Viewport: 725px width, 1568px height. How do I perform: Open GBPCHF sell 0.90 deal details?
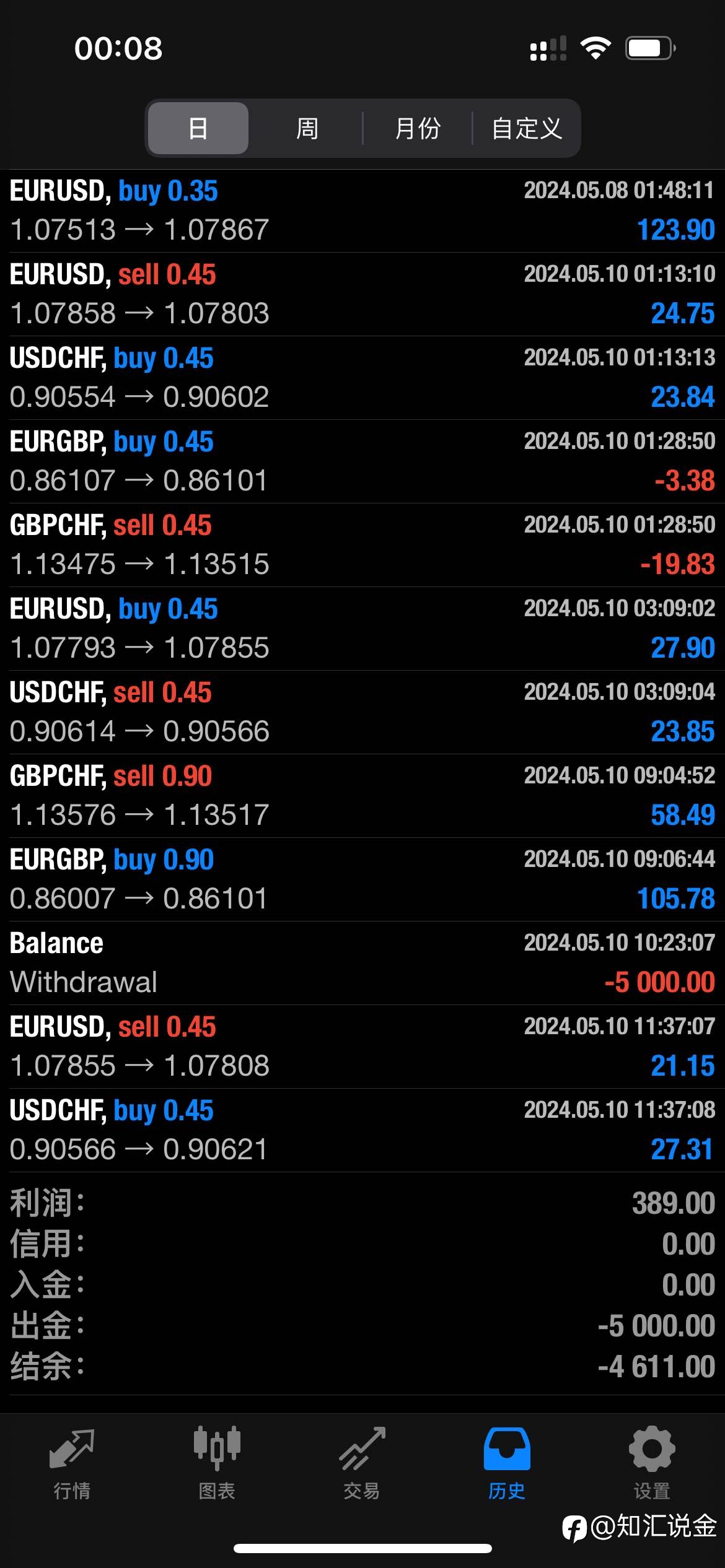pyautogui.click(x=362, y=796)
